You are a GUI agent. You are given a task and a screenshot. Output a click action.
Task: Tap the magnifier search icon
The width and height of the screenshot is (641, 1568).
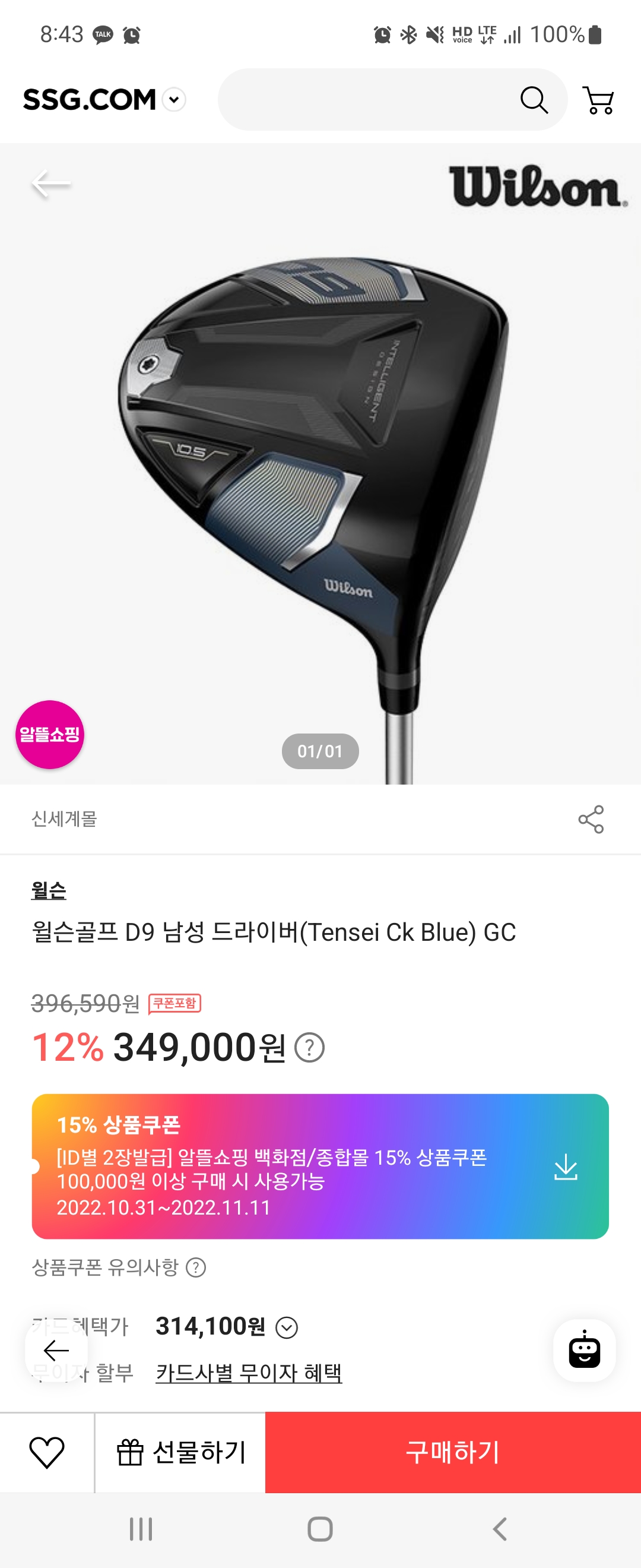coord(534,100)
